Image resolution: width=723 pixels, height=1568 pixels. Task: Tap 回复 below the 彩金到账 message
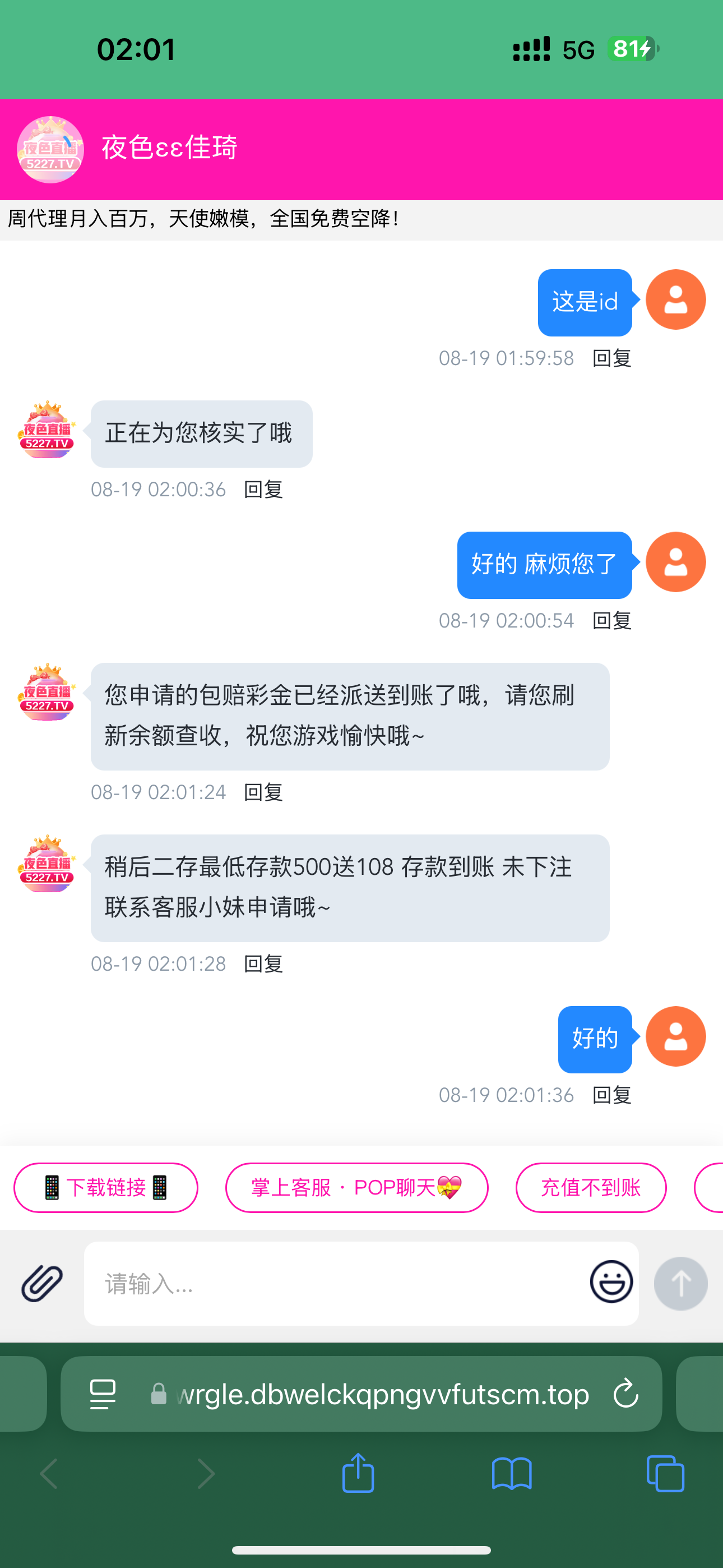(263, 791)
